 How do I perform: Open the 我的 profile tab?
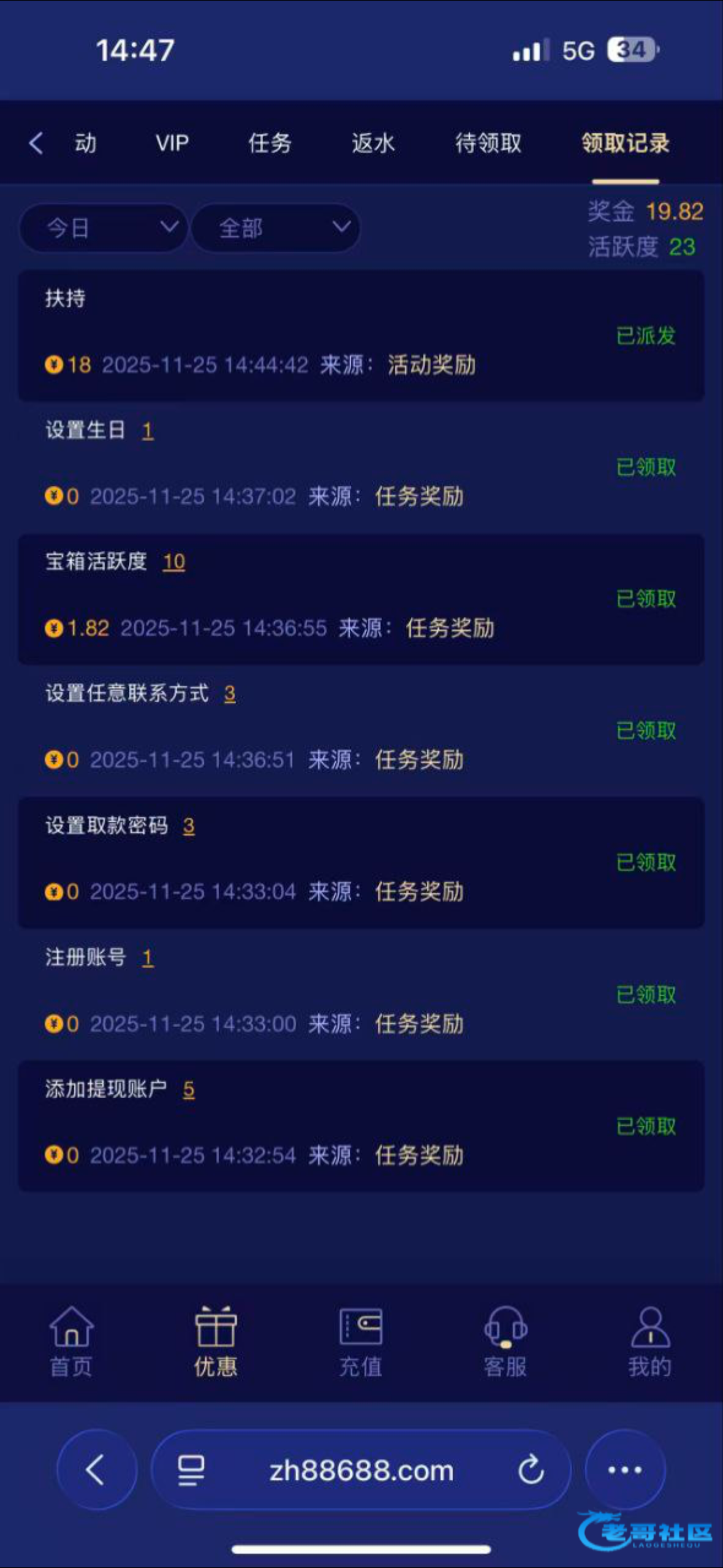coord(650,1342)
